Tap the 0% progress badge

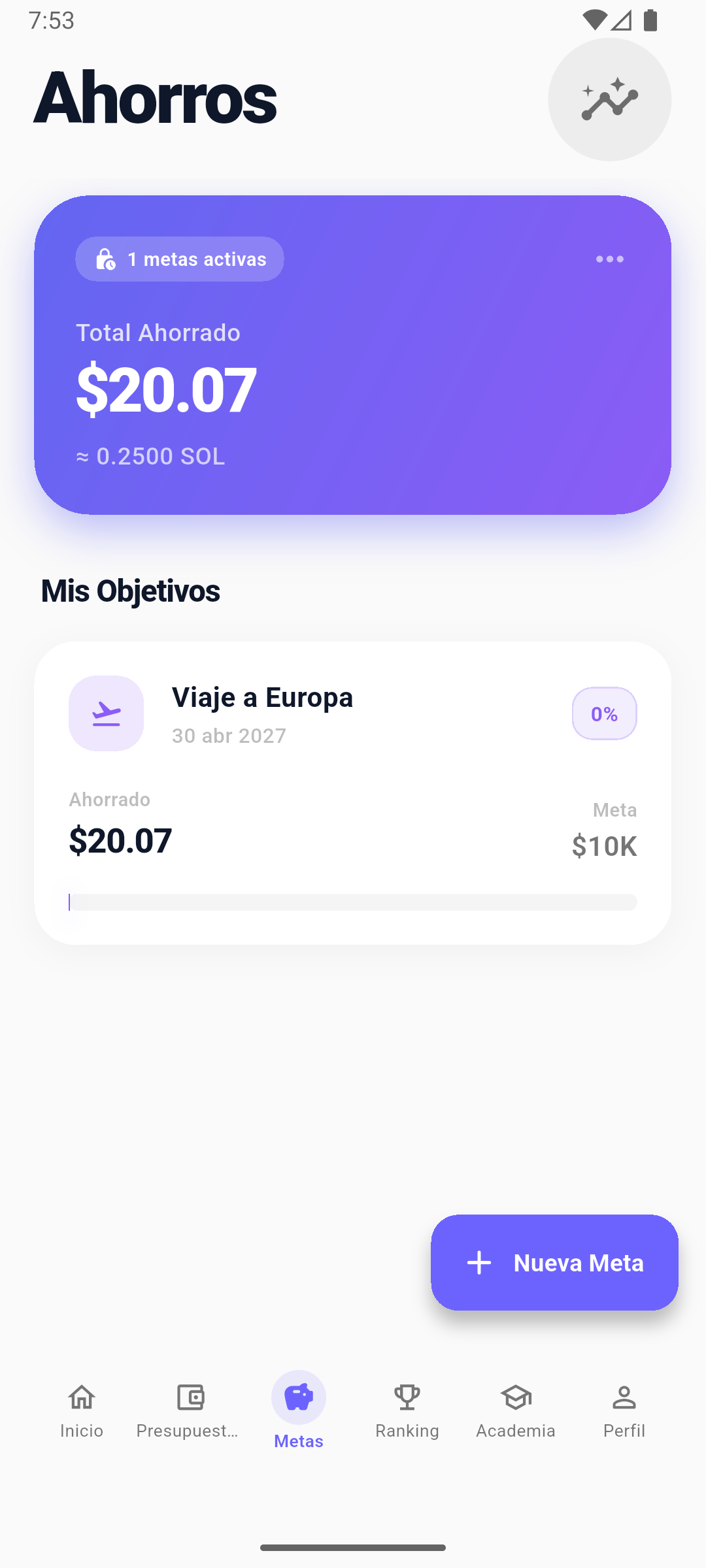click(603, 713)
